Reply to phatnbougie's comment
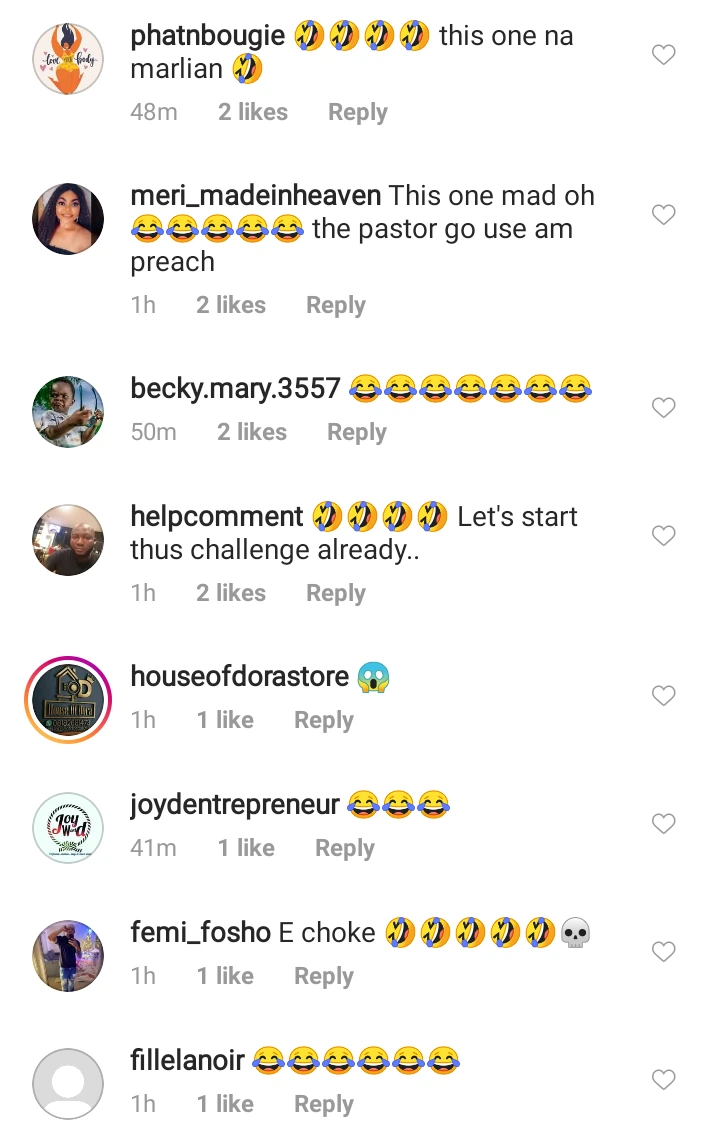This screenshot has height=1140, width=720. pos(357,112)
